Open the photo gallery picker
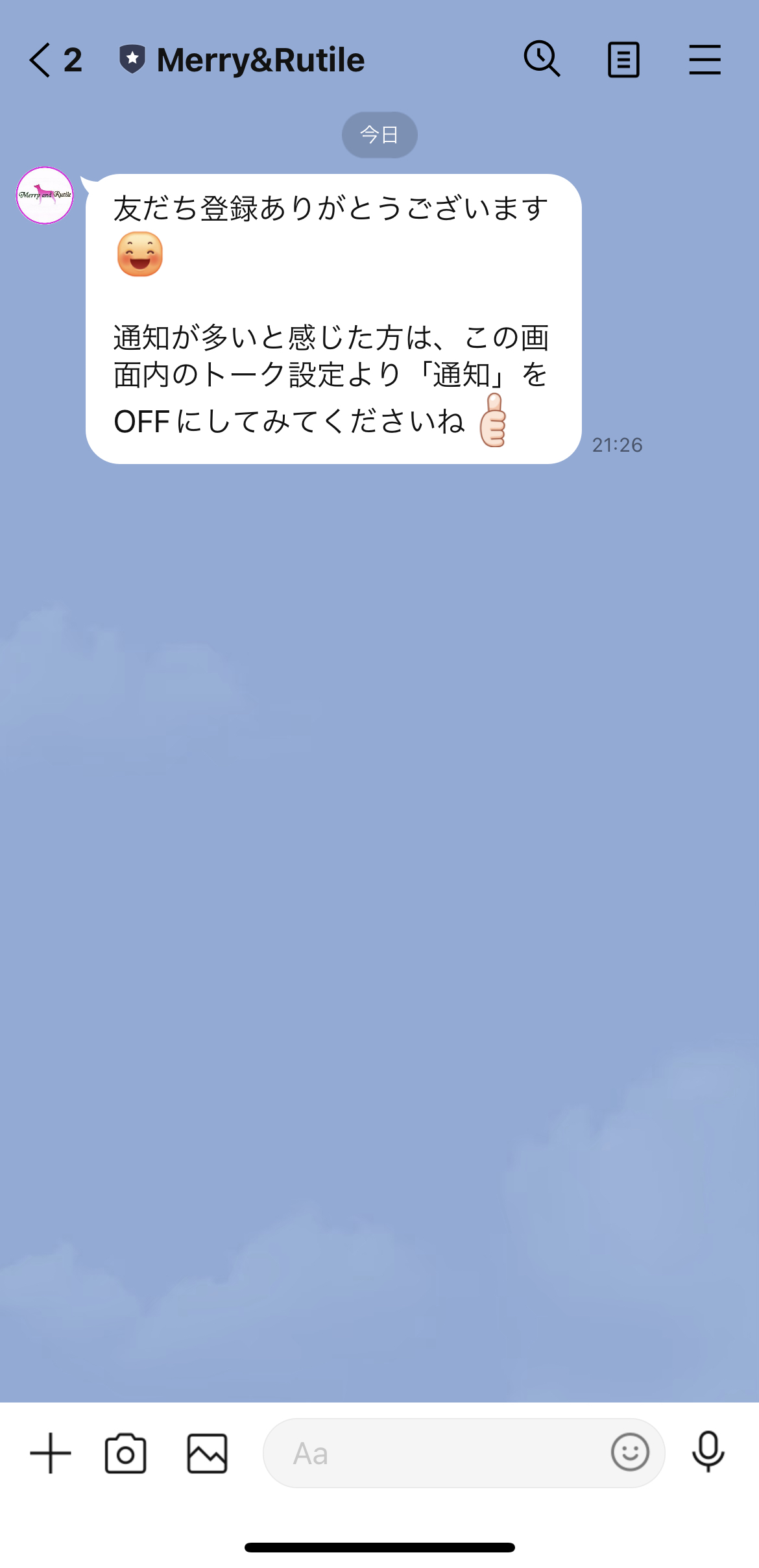The width and height of the screenshot is (759, 1568). pyautogui.click(x=207, y=1453)
